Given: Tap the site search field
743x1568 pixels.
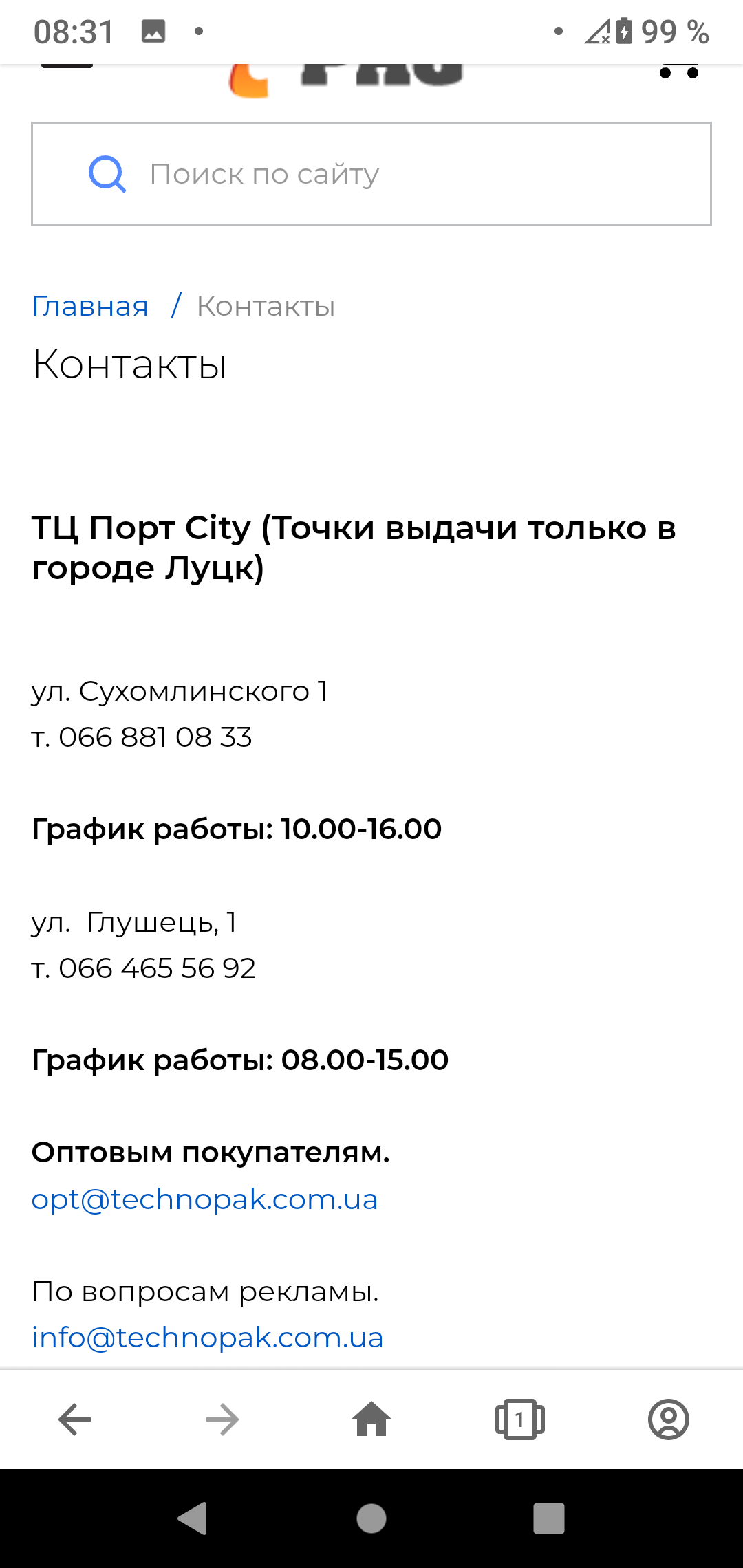Looking at the screenshot, I should 371,174.
